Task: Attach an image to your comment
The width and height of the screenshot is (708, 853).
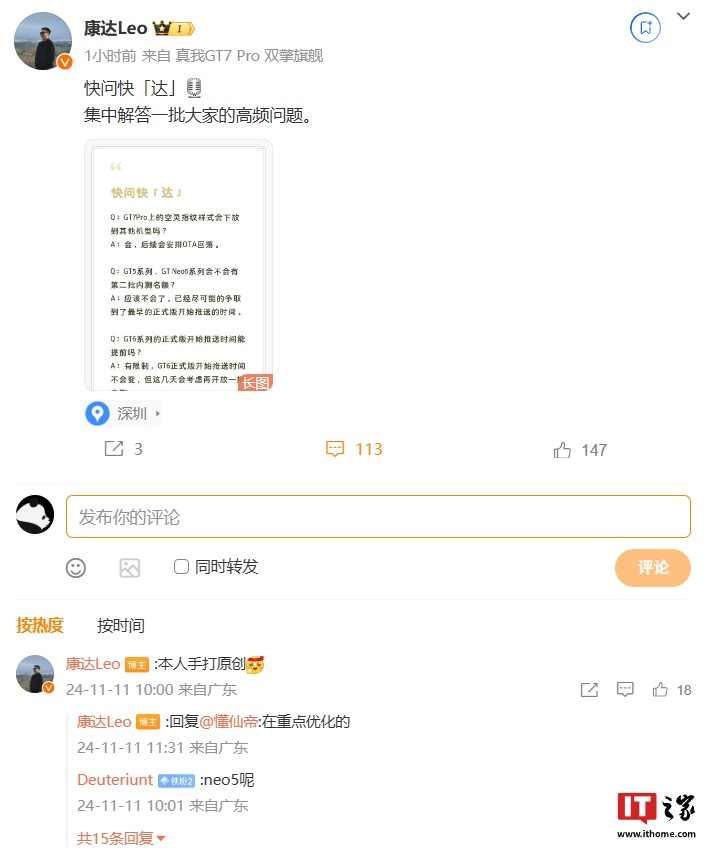Action: click(130, 568)
